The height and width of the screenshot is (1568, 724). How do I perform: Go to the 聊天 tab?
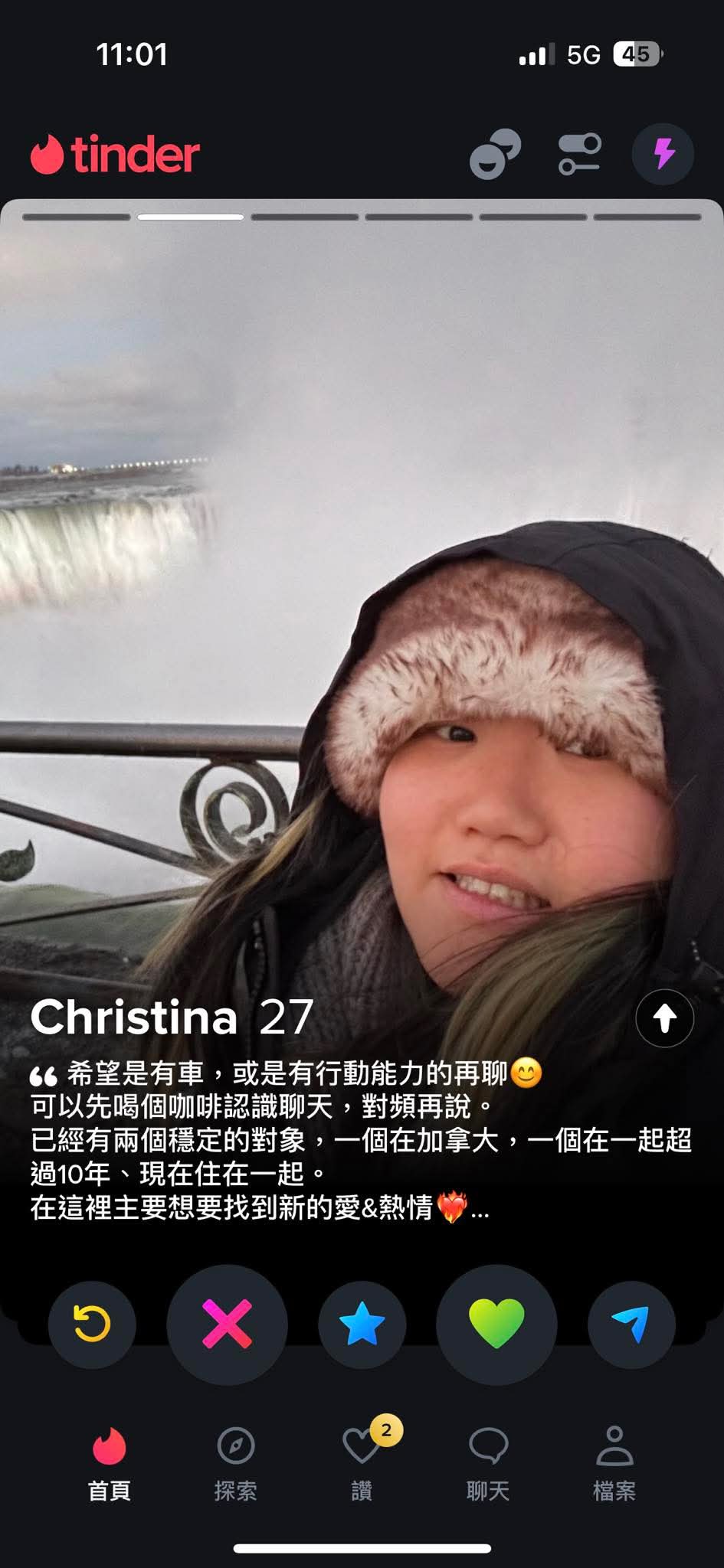pos(488,1464)
